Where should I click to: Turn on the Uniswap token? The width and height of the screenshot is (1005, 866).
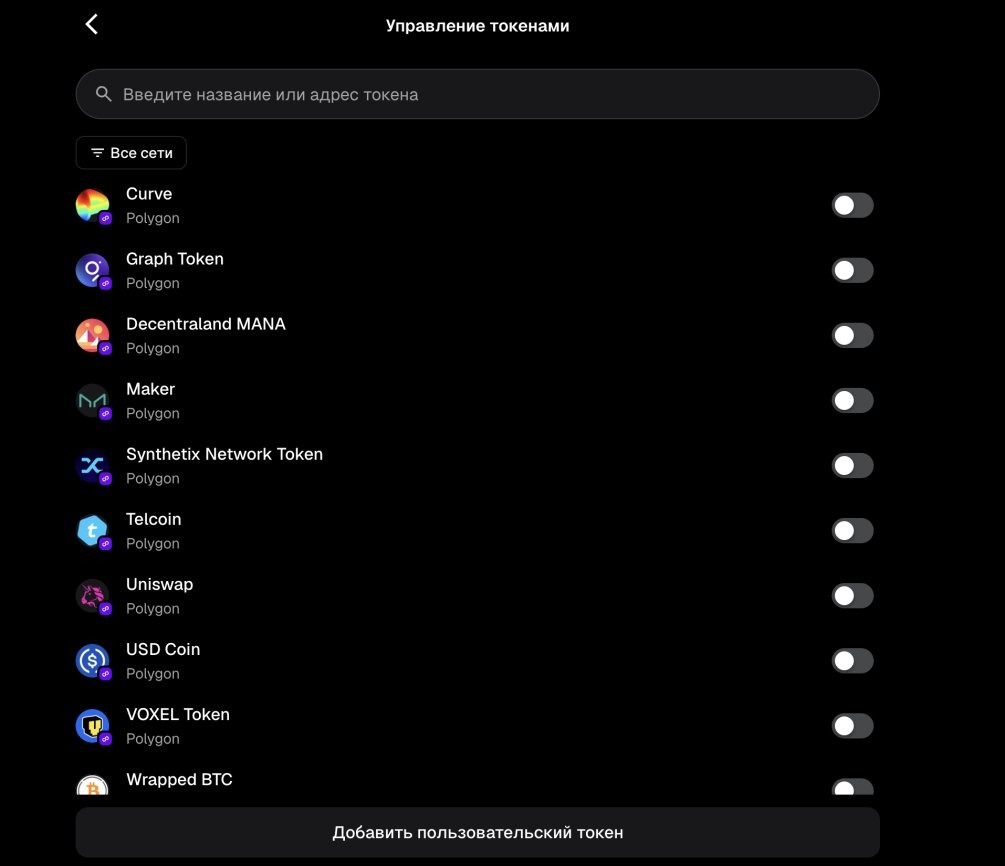(x=852, y=595)
